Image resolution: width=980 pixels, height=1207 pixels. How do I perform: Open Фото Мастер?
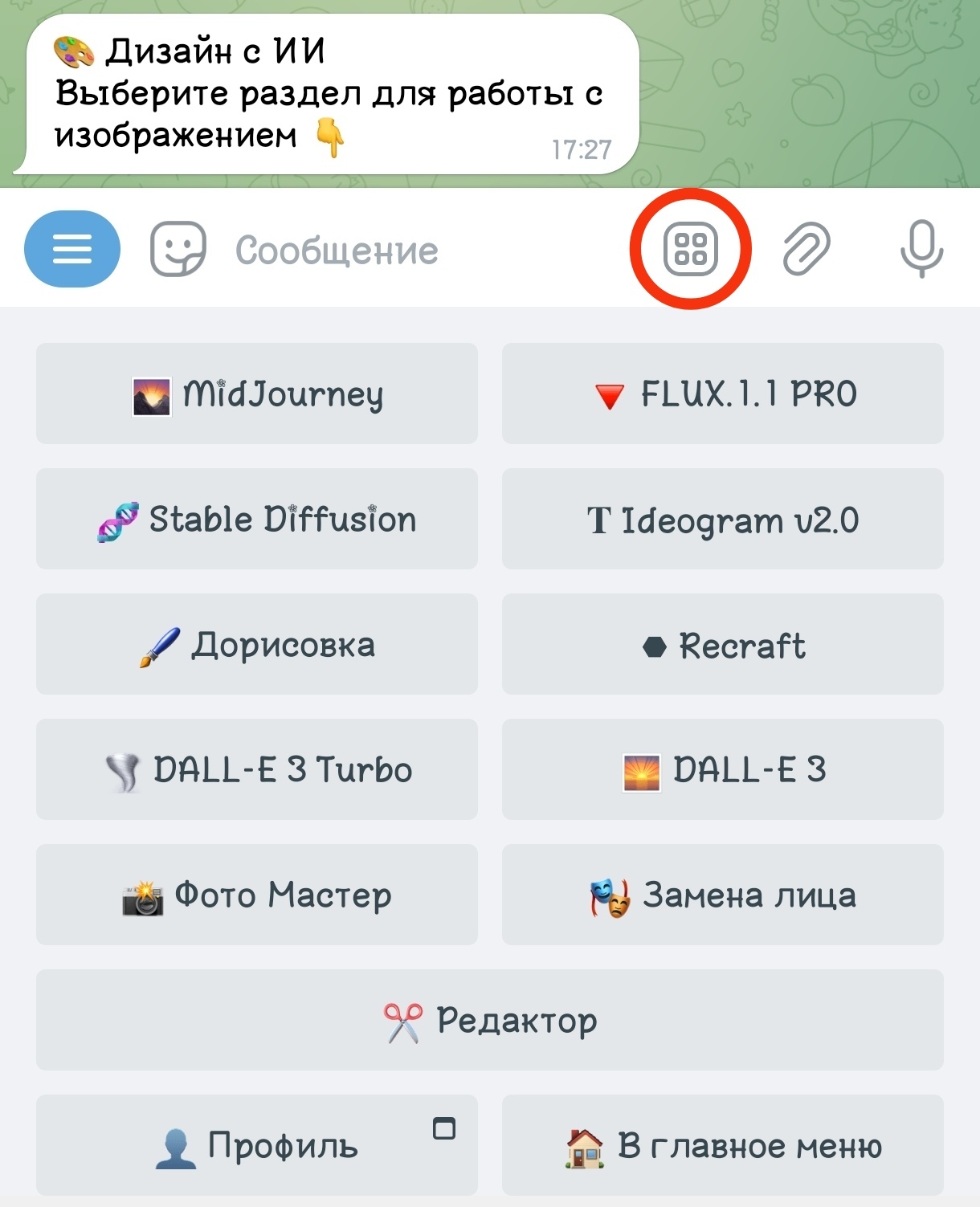tap(257, 895)
